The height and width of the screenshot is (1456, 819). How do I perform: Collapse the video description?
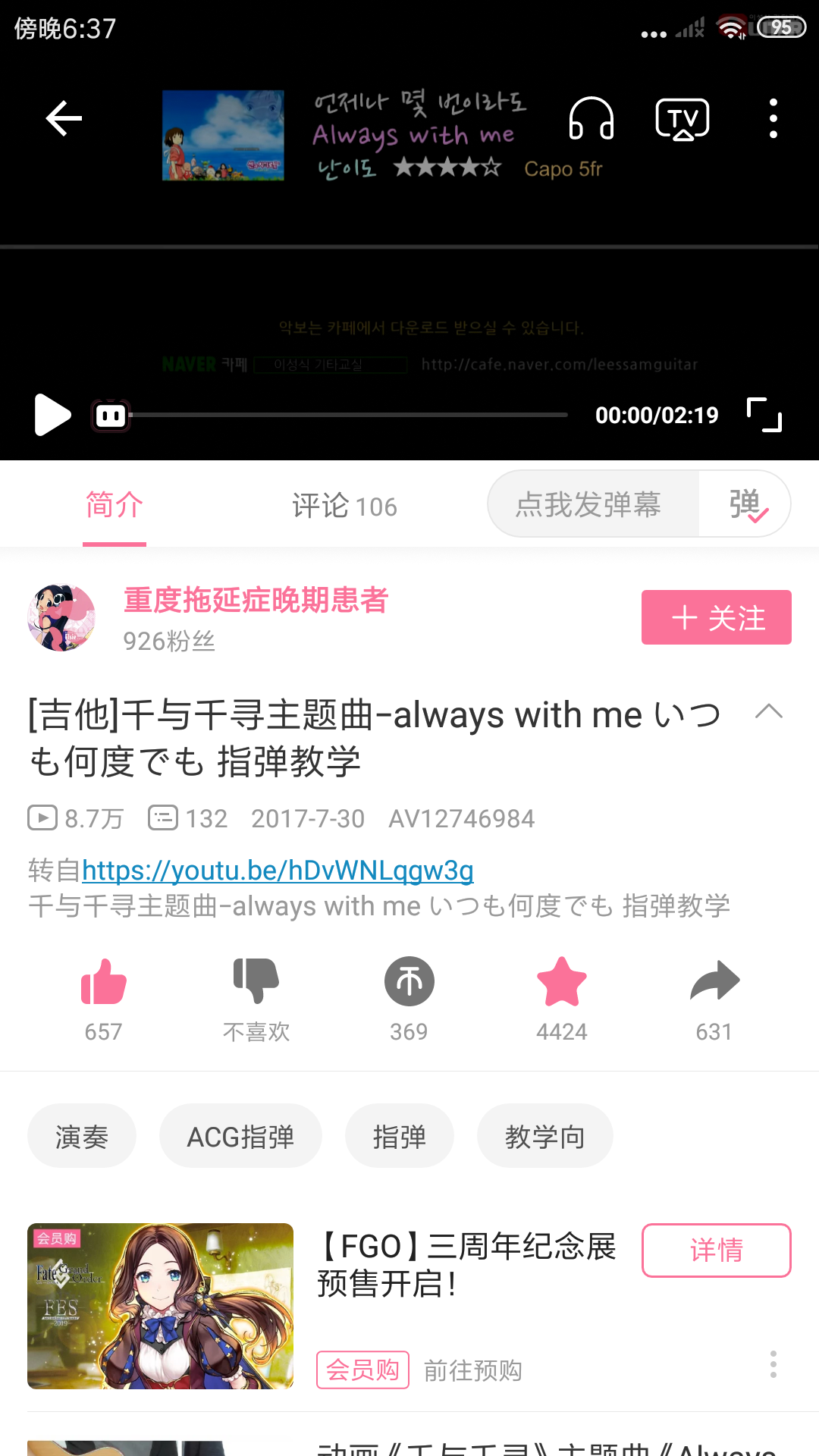(x=768, y=712)
